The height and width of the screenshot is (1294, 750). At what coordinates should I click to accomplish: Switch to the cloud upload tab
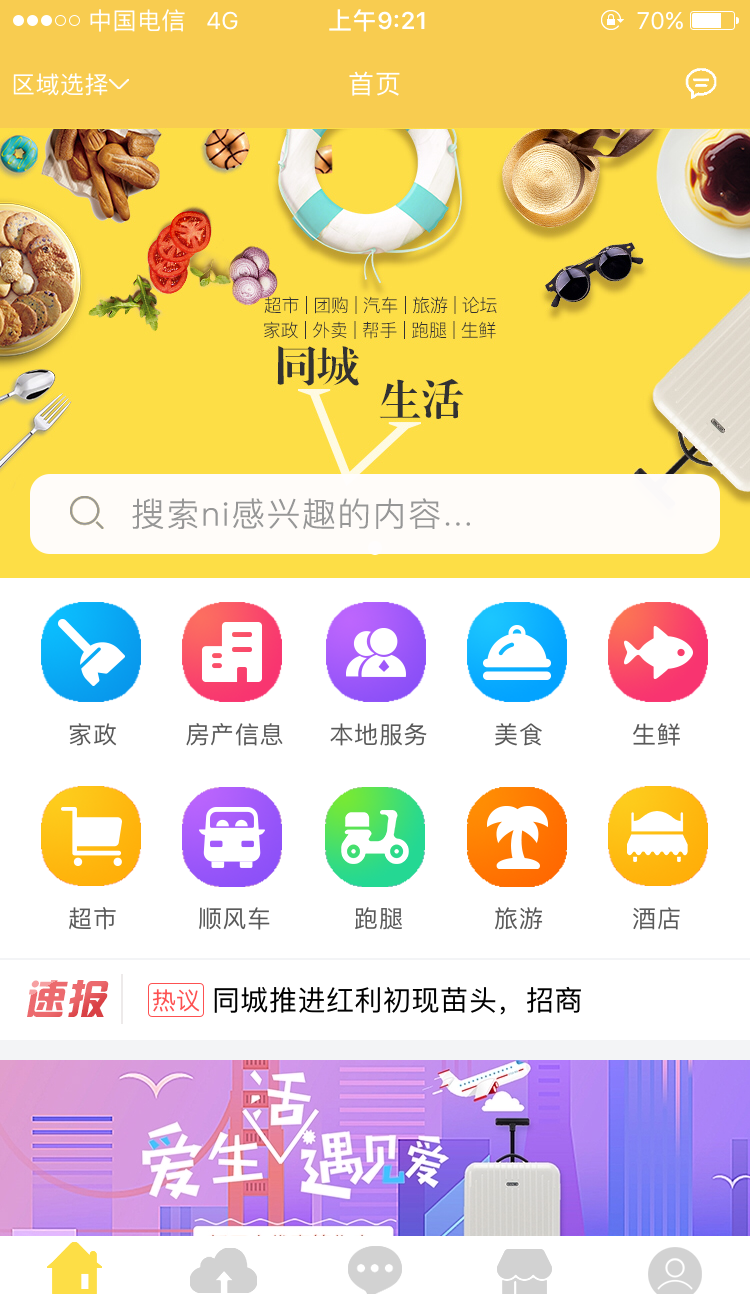coord(224,1270)
